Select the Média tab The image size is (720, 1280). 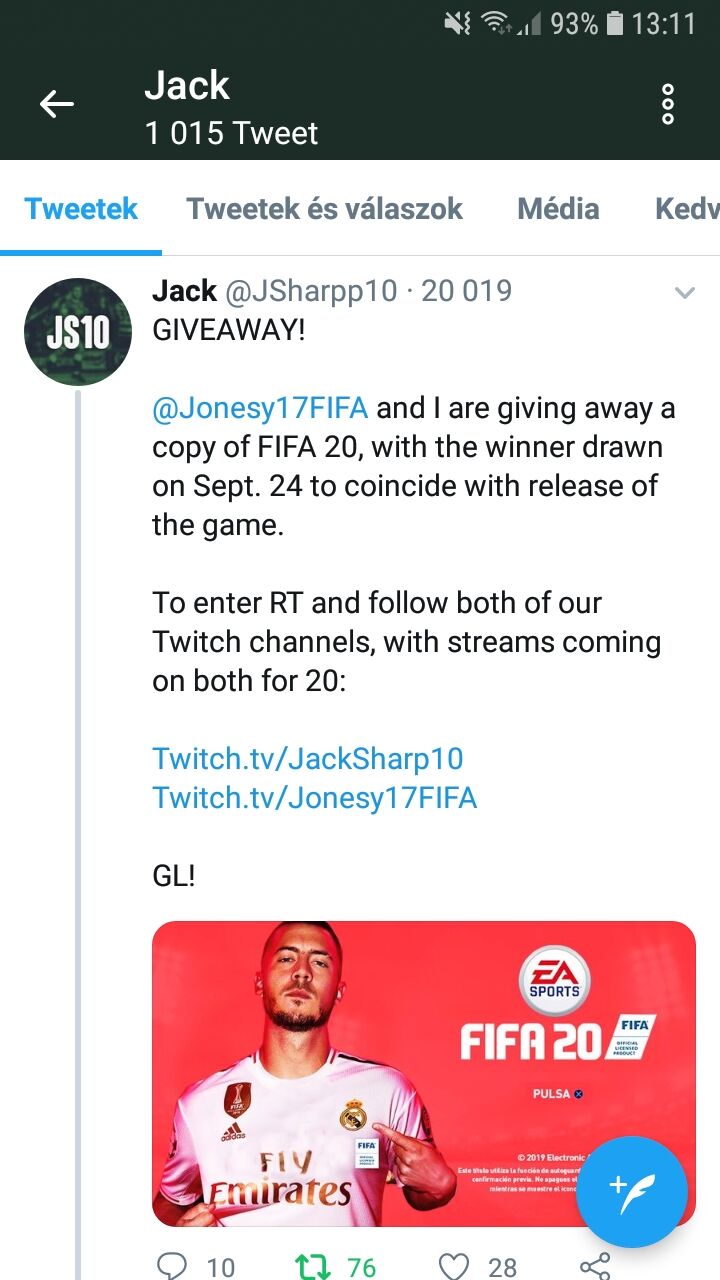[558, 208]
